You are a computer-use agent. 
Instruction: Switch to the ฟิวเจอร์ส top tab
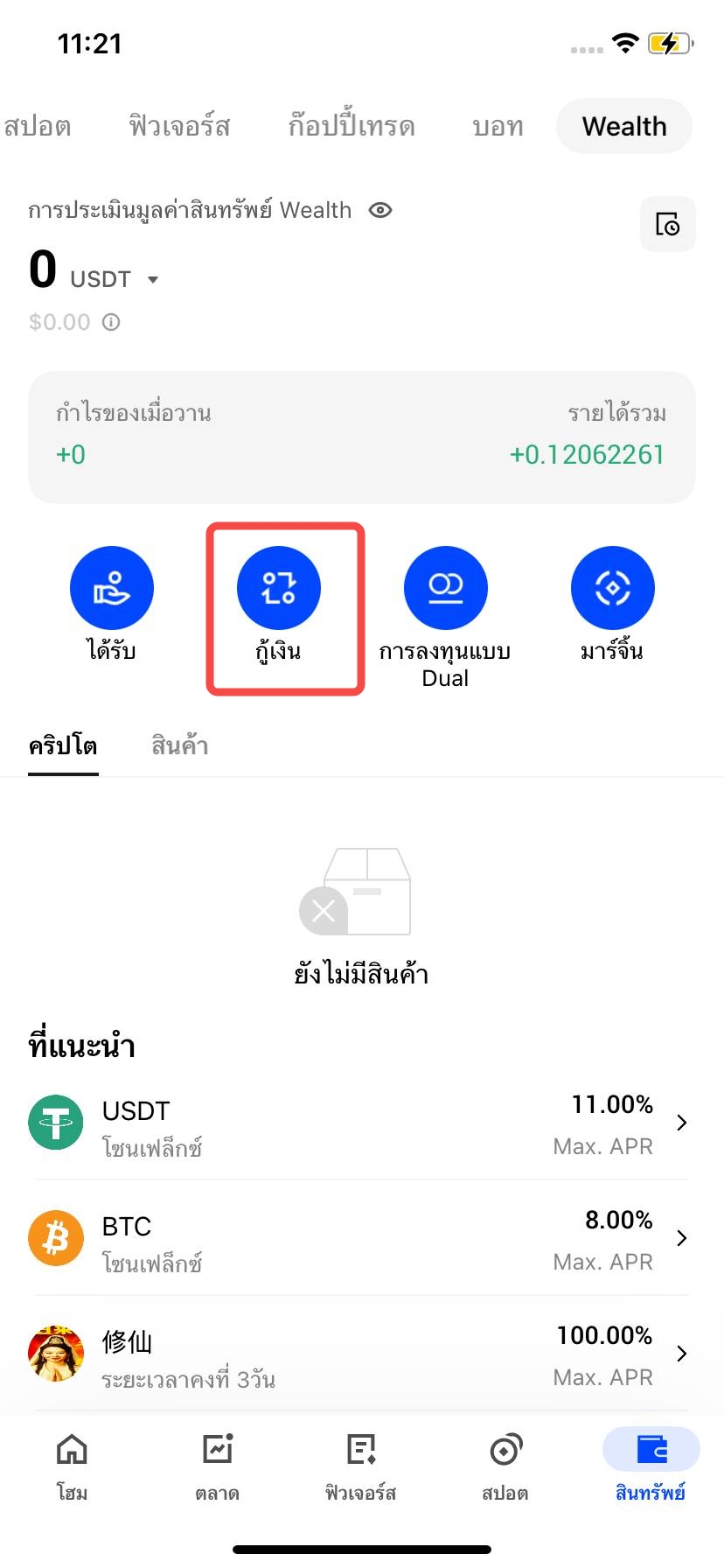[x=179, y=127]
